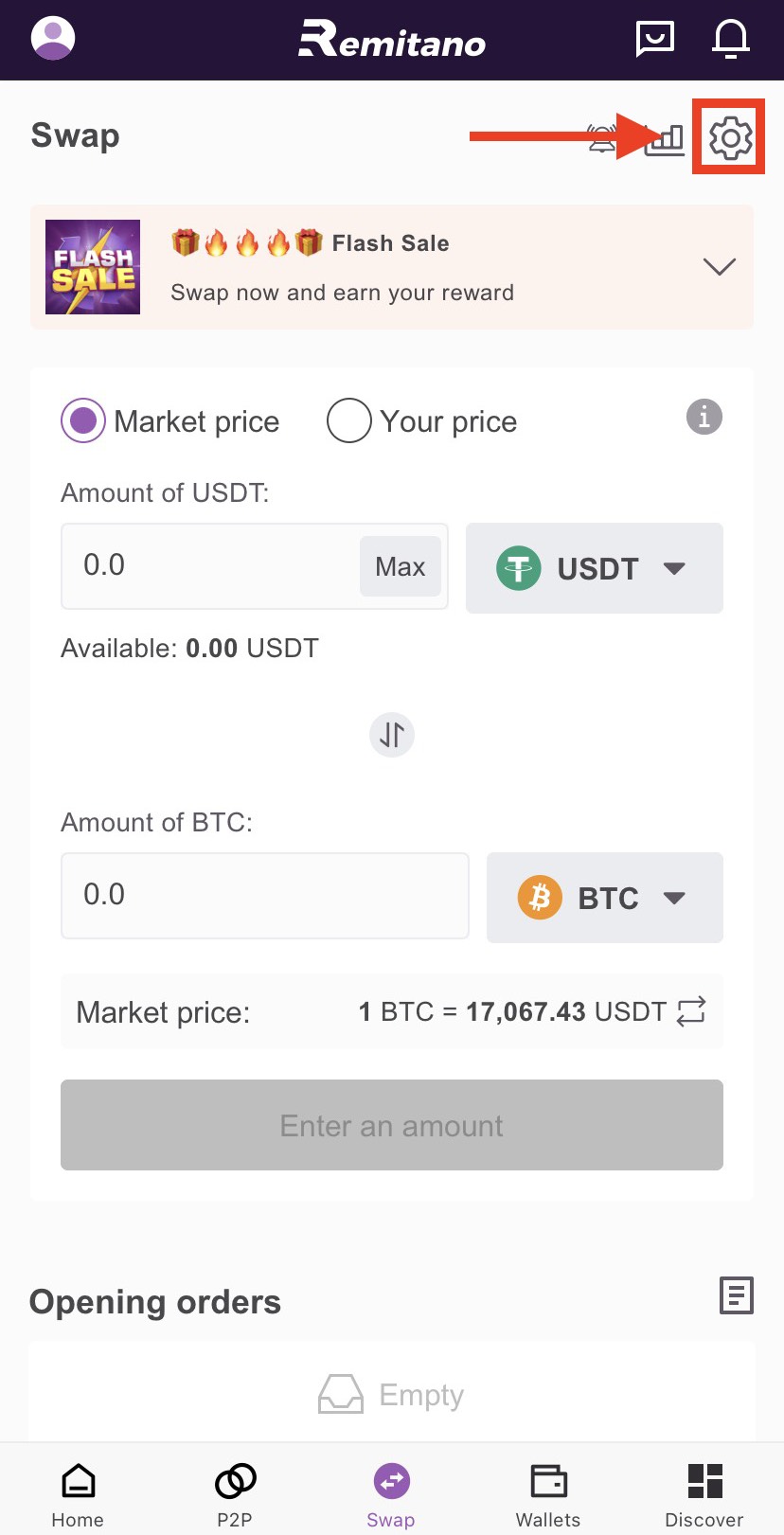This screenshot has height=1535, width=784.
Task: Click the USDT amount input field
Action: pos(208,565)
